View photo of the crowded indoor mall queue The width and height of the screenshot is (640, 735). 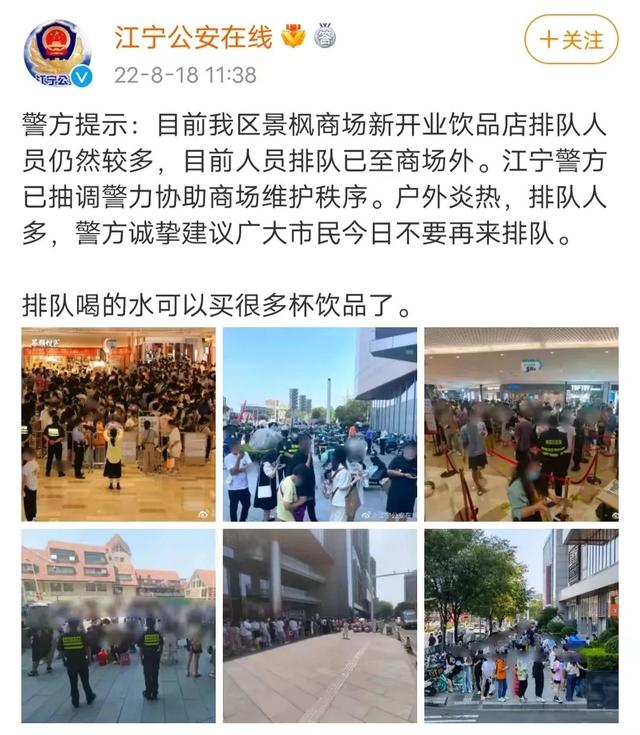[x=118, y=424]
